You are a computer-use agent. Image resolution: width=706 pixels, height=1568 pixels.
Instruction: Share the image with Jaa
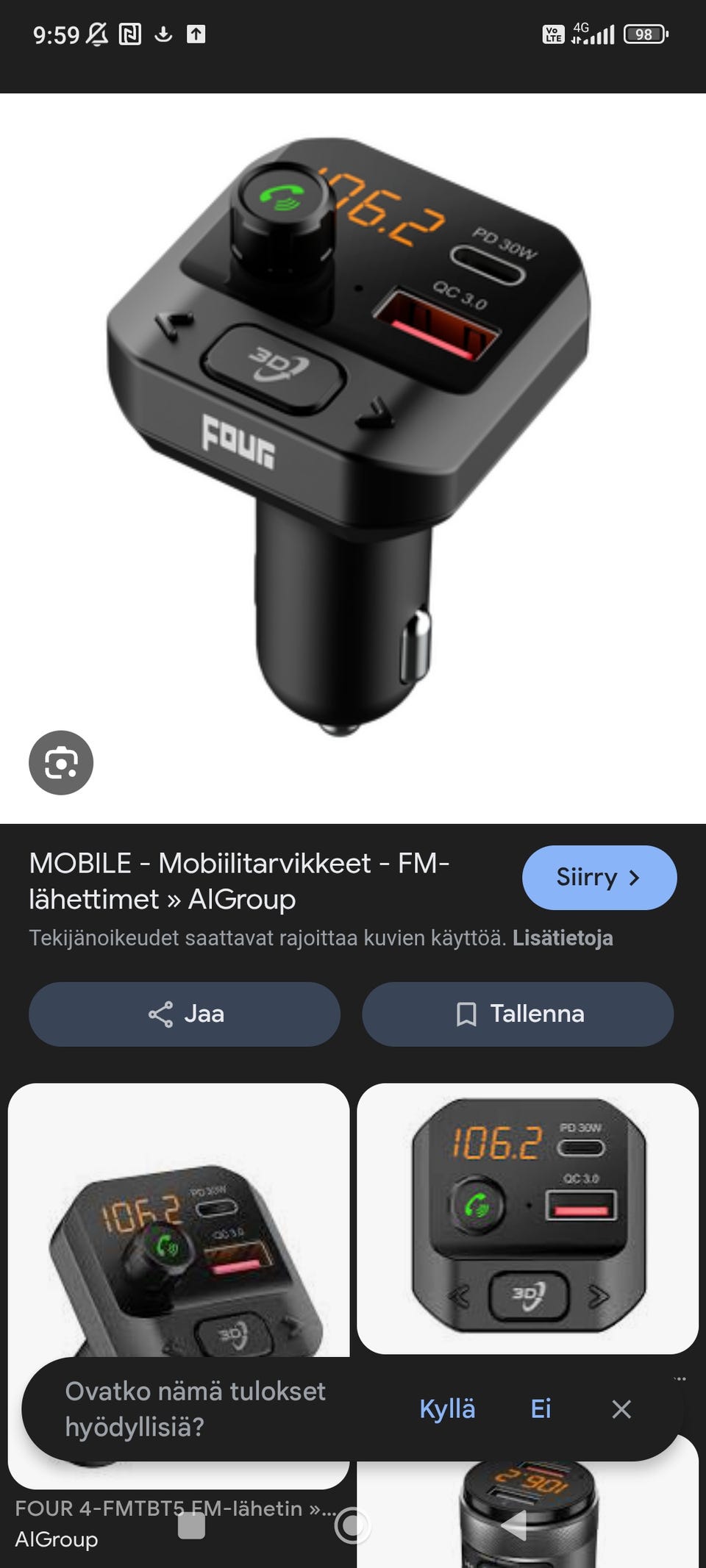[x=185, y=1014]
